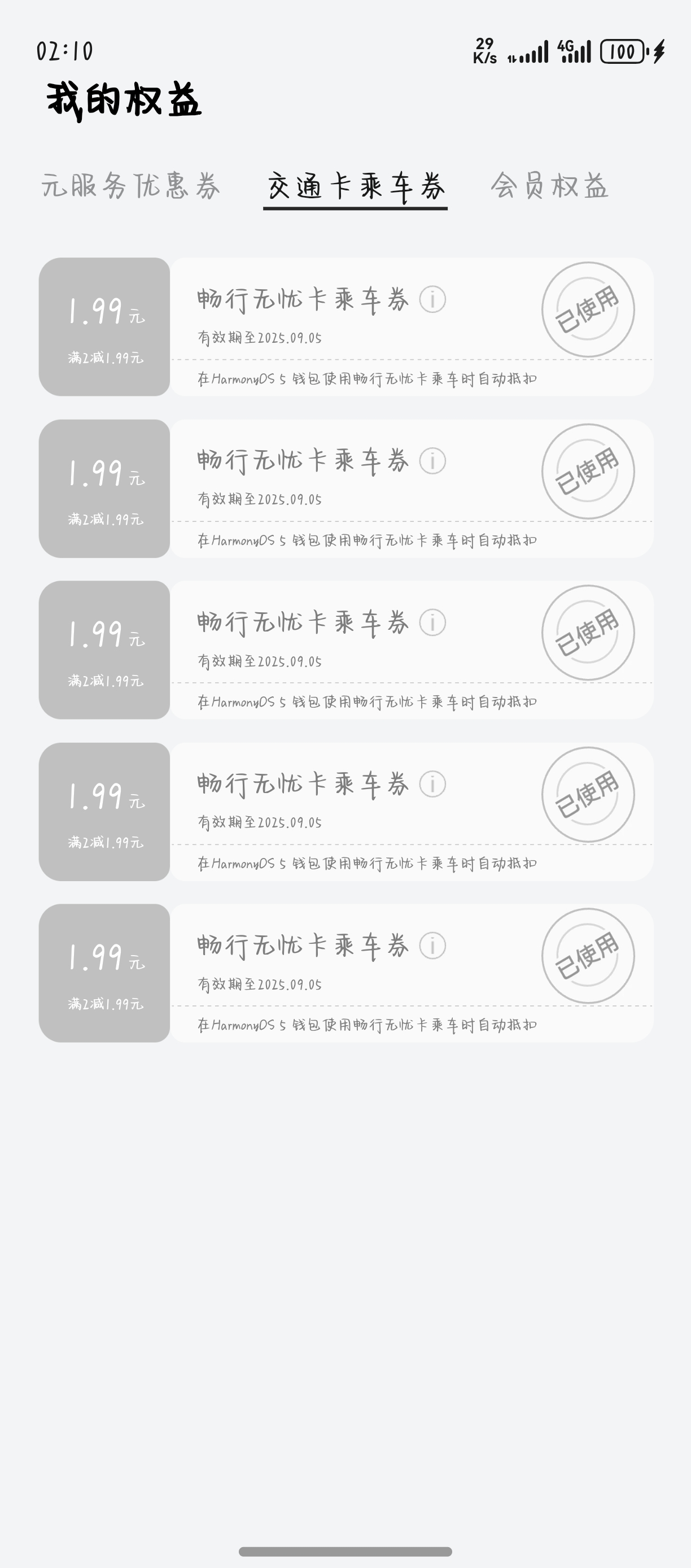Tap the info icon on the second coupon

432,461
